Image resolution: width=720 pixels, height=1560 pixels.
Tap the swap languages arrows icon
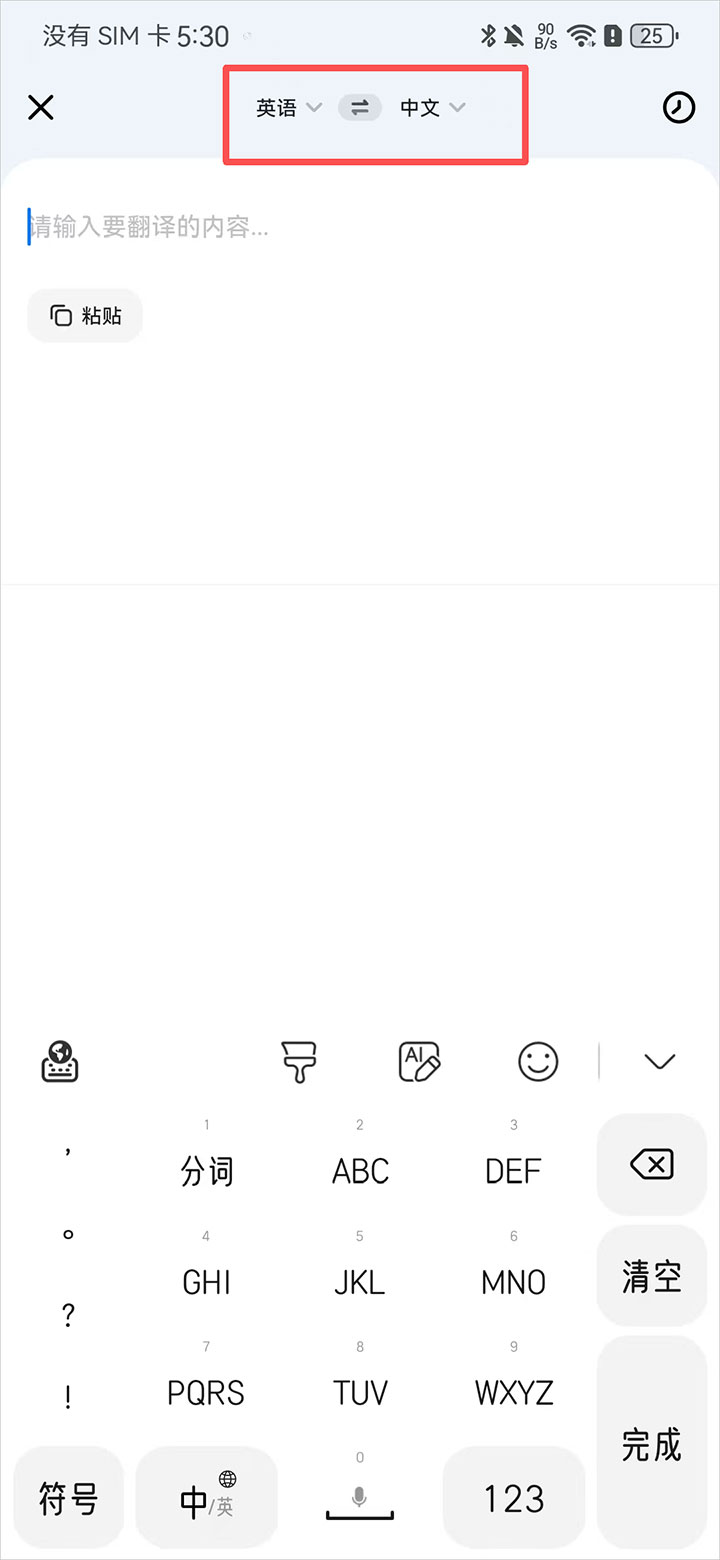pos(359,107)
